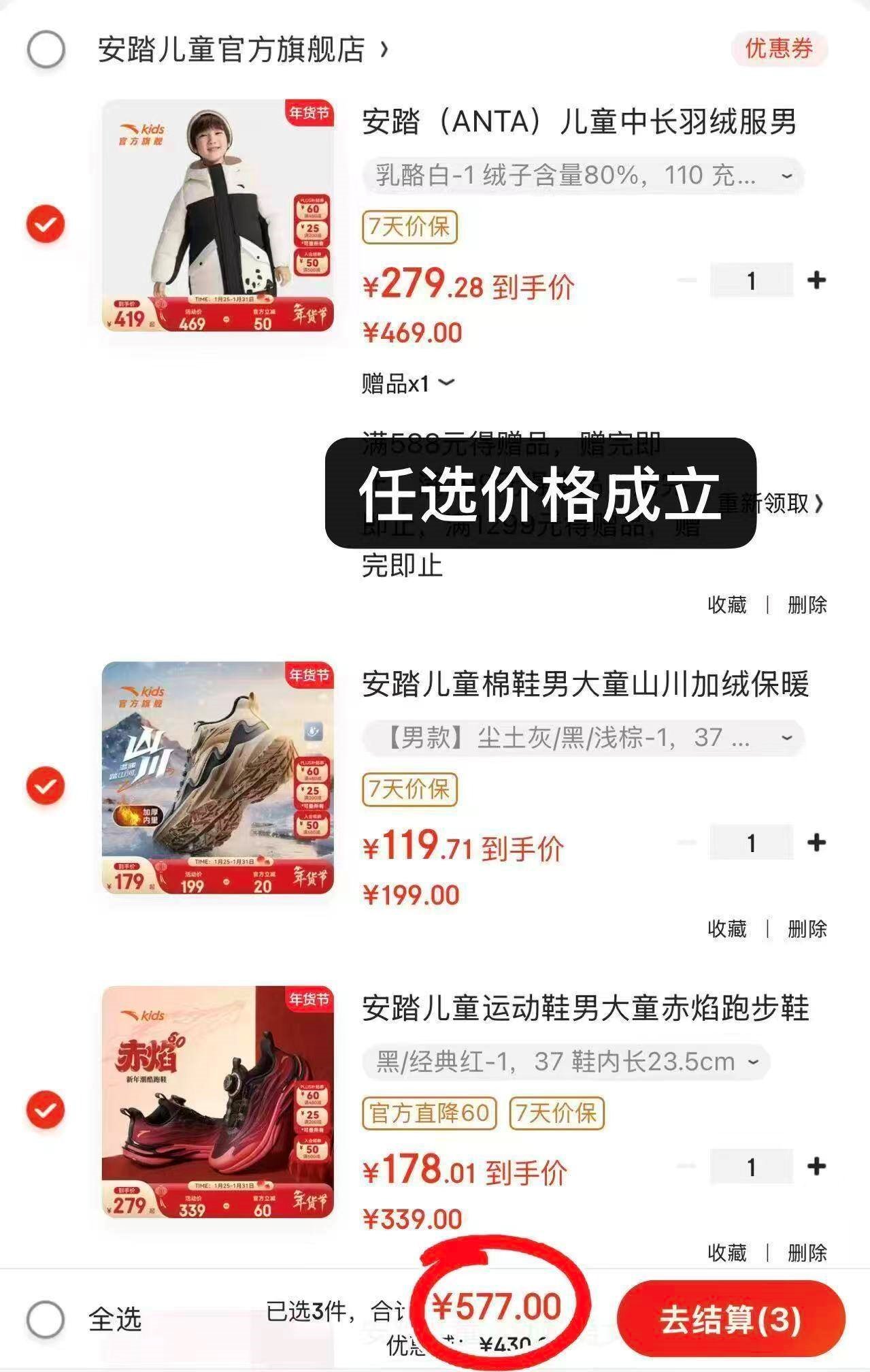This screenshot has height=1372, width=870.
Task: Increase quantity of 山川棉鞋
Action: click(816, 843)
